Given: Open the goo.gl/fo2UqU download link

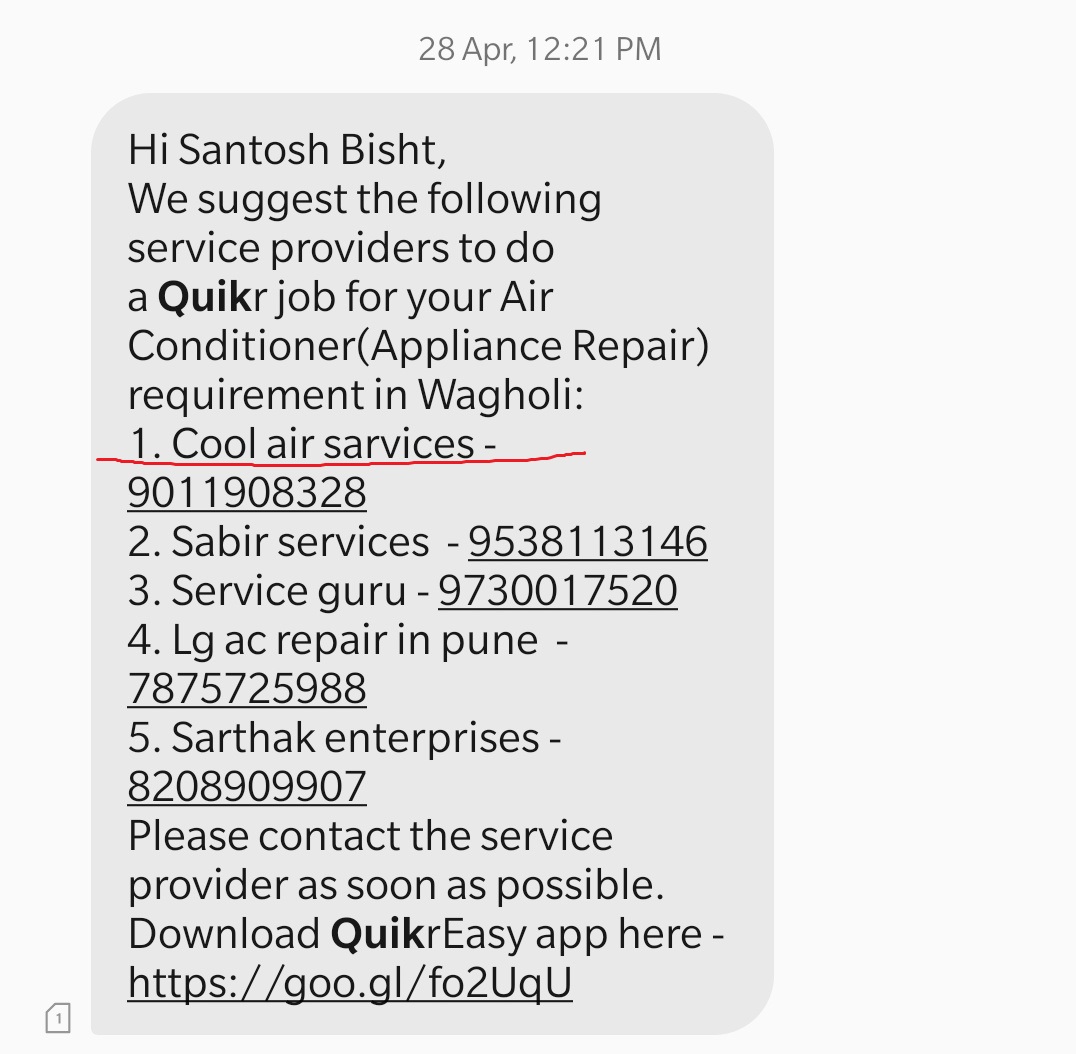Looking at the screenshot, I should pos(350,983).
